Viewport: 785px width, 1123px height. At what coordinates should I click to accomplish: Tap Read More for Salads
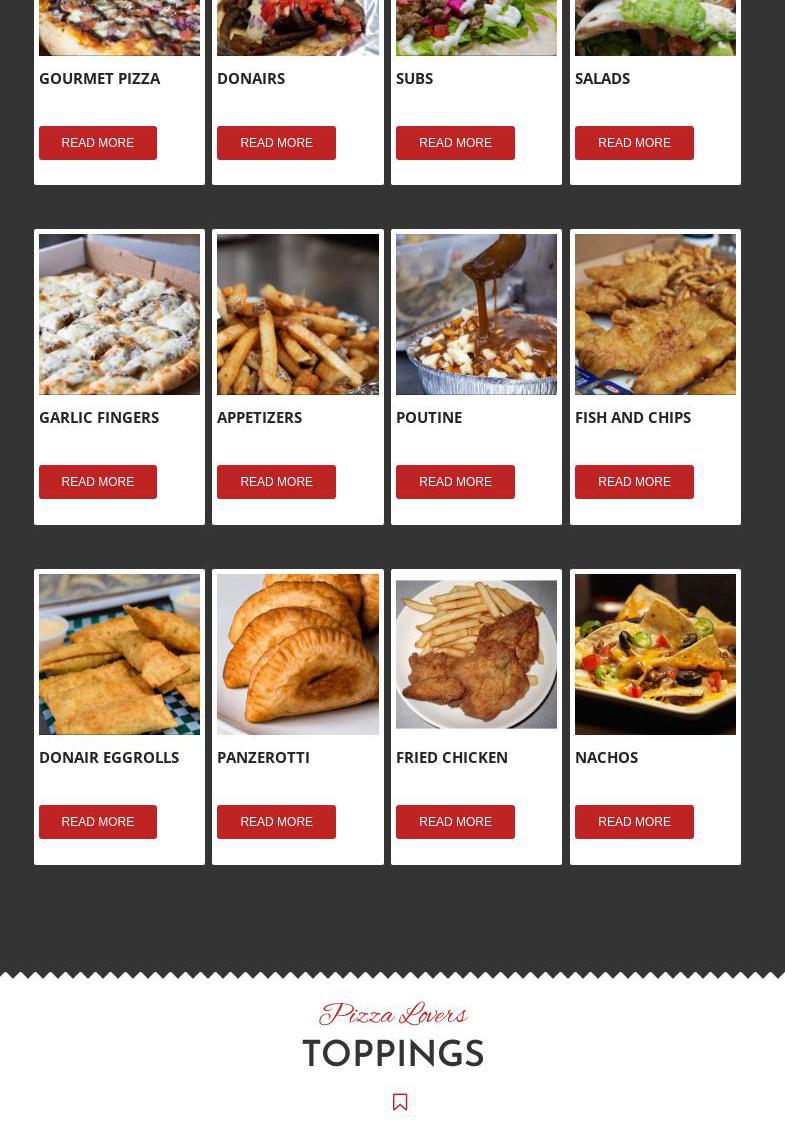click(x=634, y=143)
